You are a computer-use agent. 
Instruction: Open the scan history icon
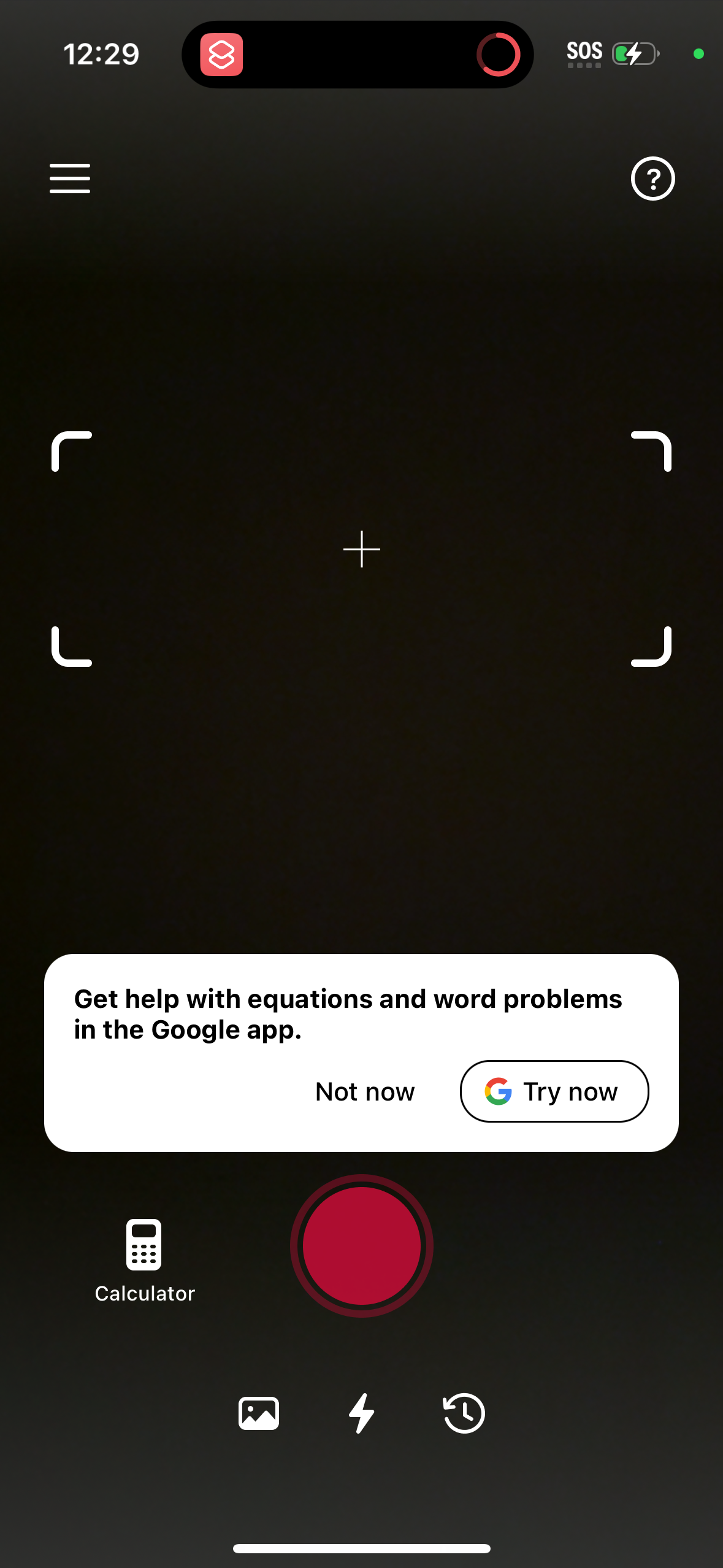[x=463, y=1412]
